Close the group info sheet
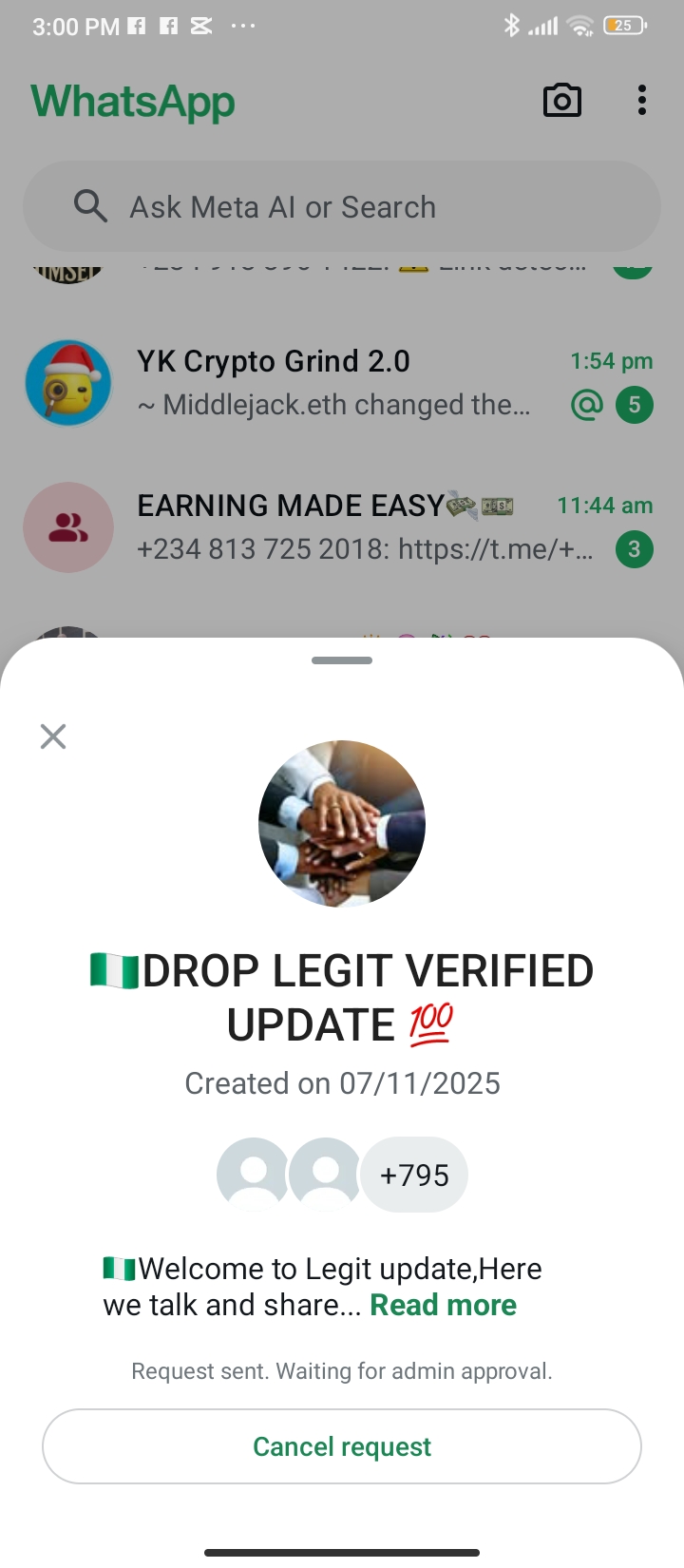This screenshot has height=1568, width=684. [53, 736]
